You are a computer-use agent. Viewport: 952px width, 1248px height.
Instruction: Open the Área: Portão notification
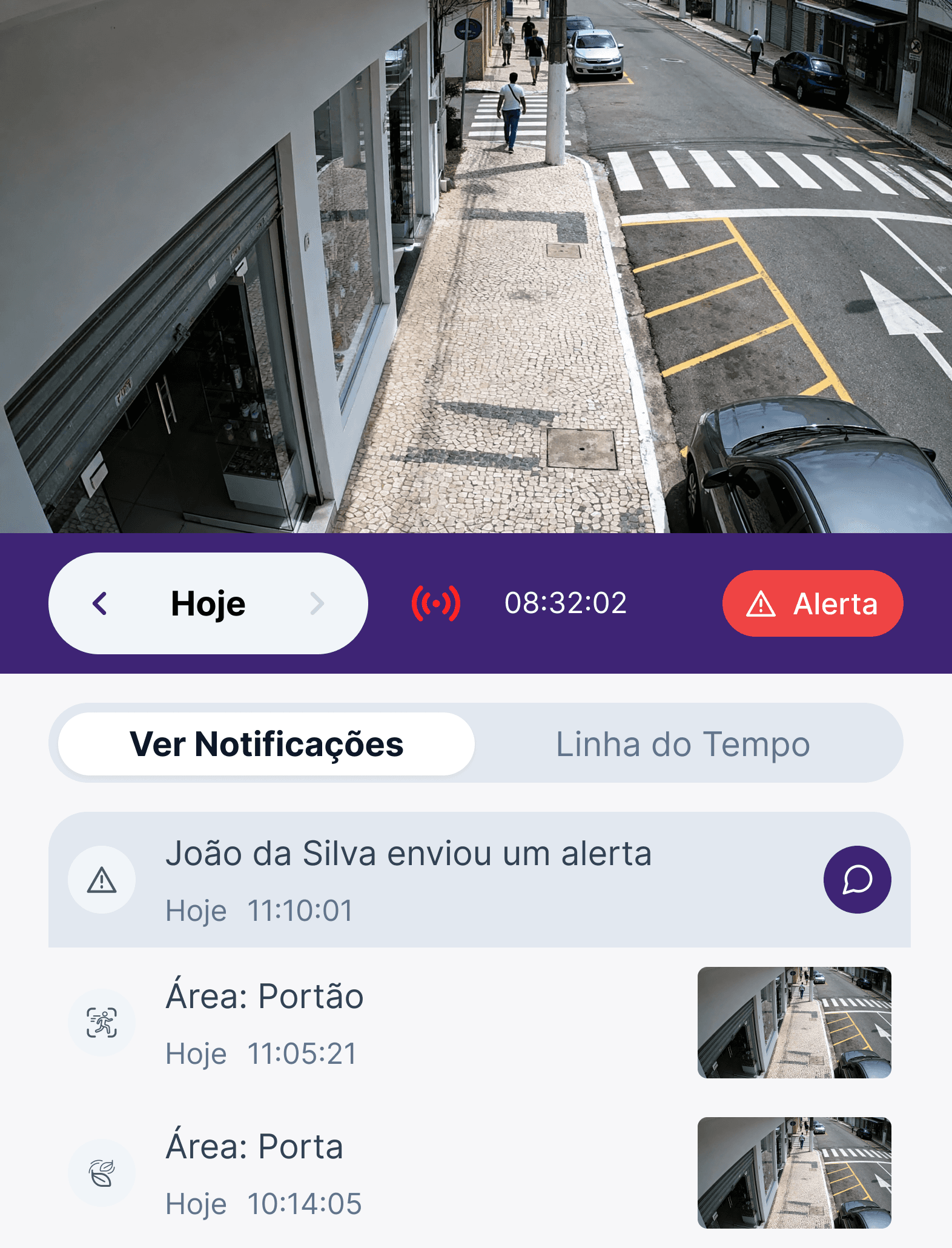coord(363,1023)
